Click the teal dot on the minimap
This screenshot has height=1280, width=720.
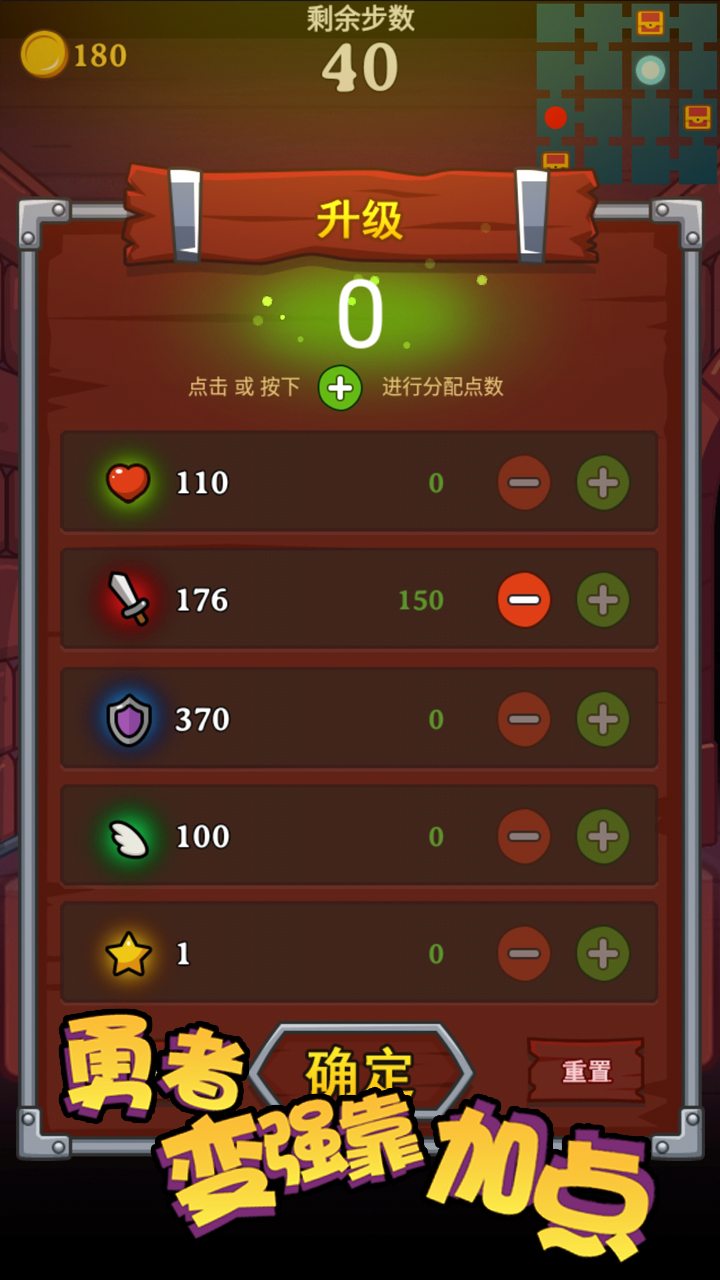(x=651, y=70)
